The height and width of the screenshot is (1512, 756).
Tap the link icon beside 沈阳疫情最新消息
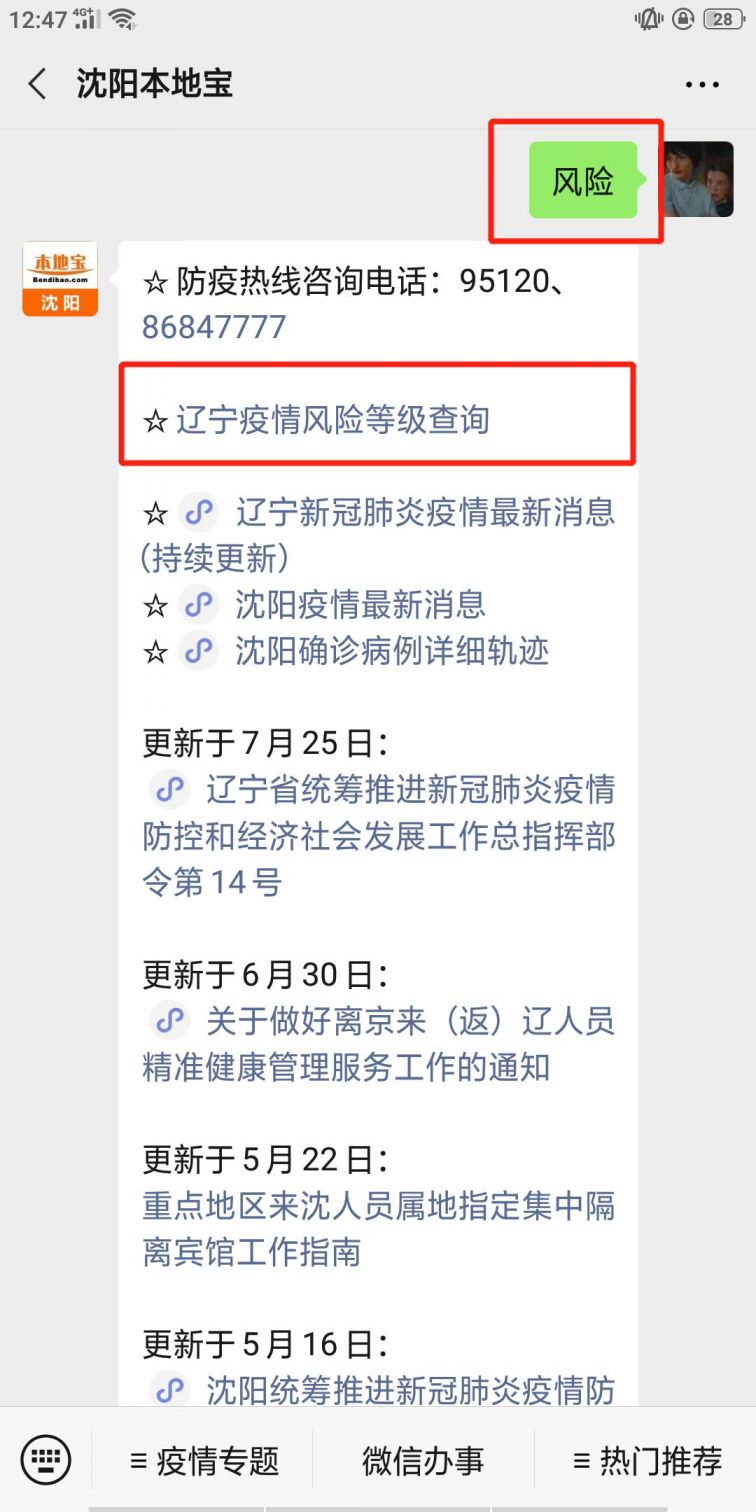199,604
